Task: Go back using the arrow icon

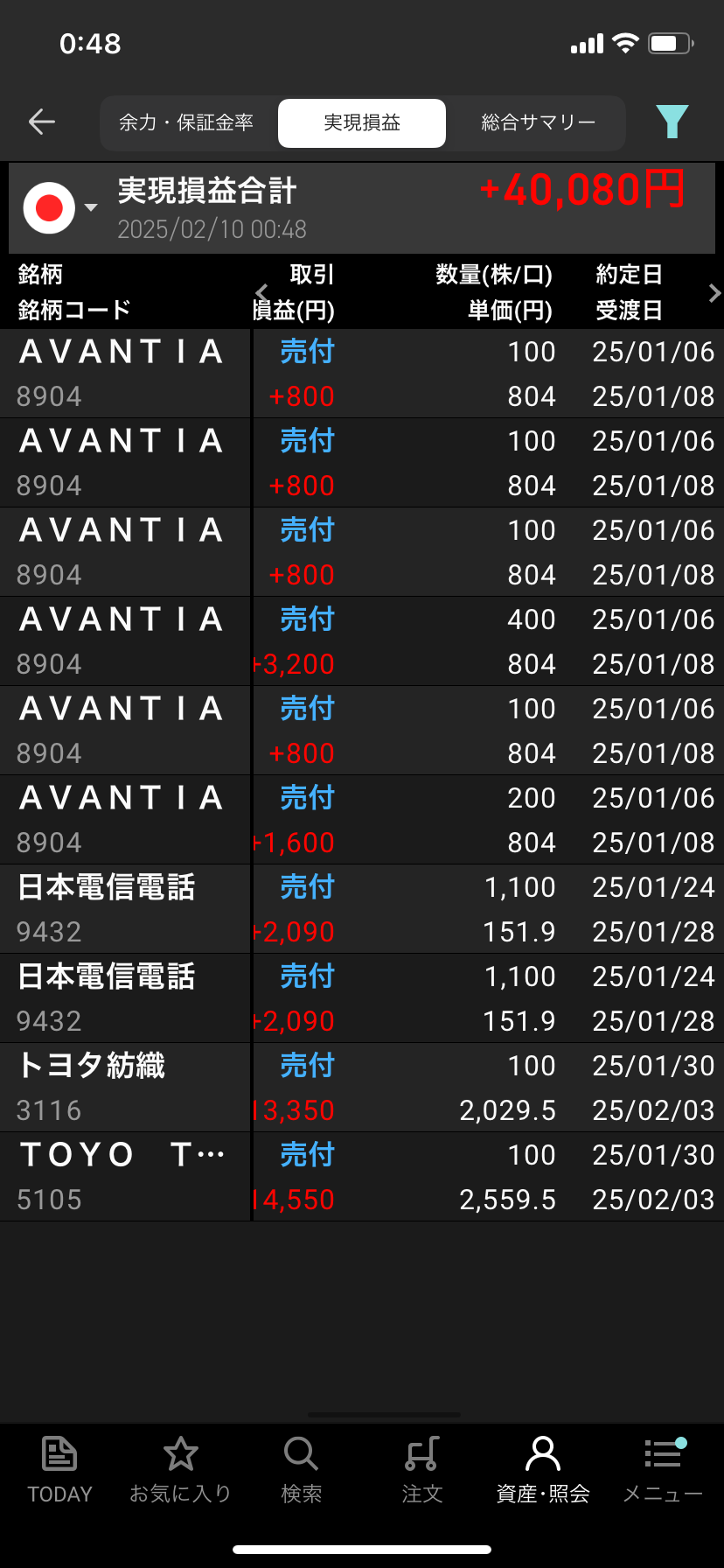Action: coord(42,122)
